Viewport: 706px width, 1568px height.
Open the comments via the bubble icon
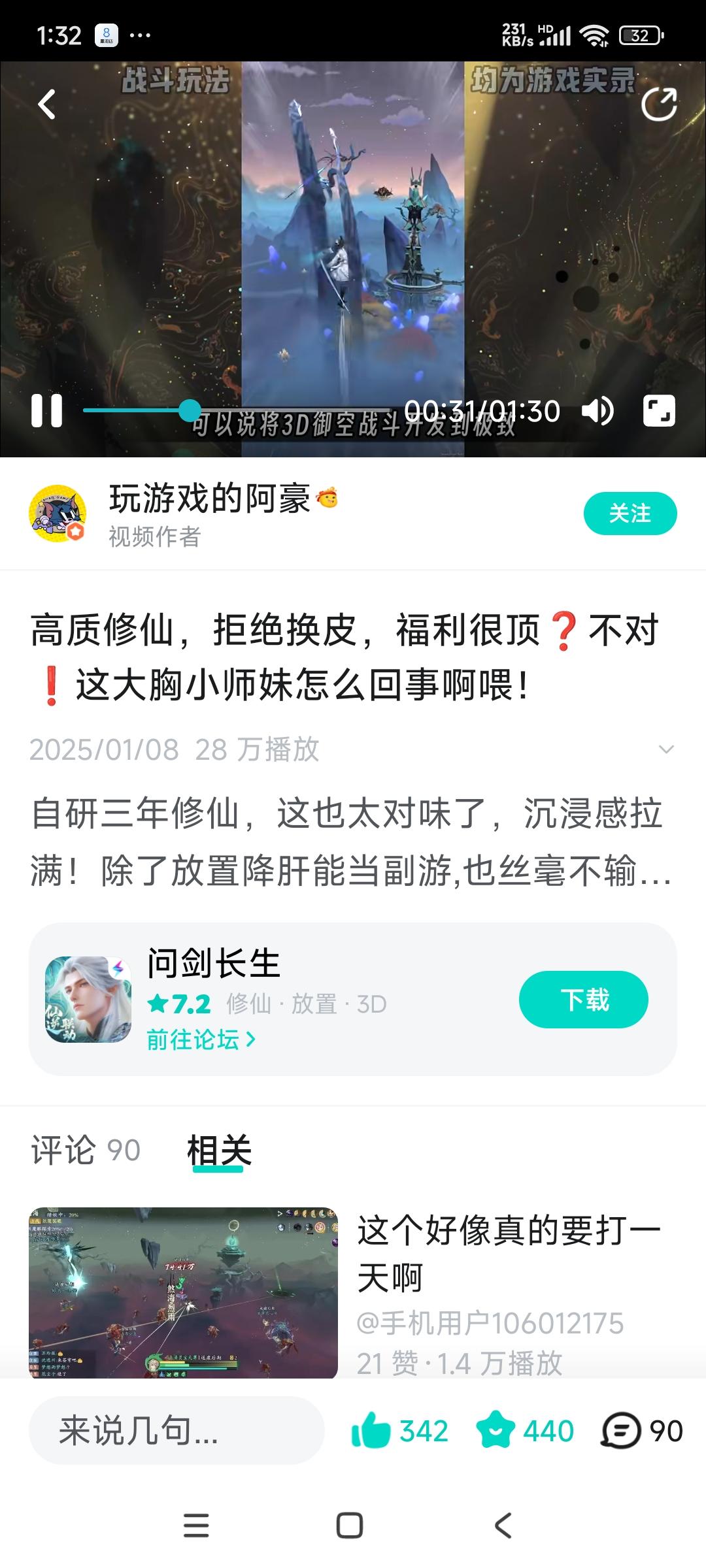pos(621,1431)
